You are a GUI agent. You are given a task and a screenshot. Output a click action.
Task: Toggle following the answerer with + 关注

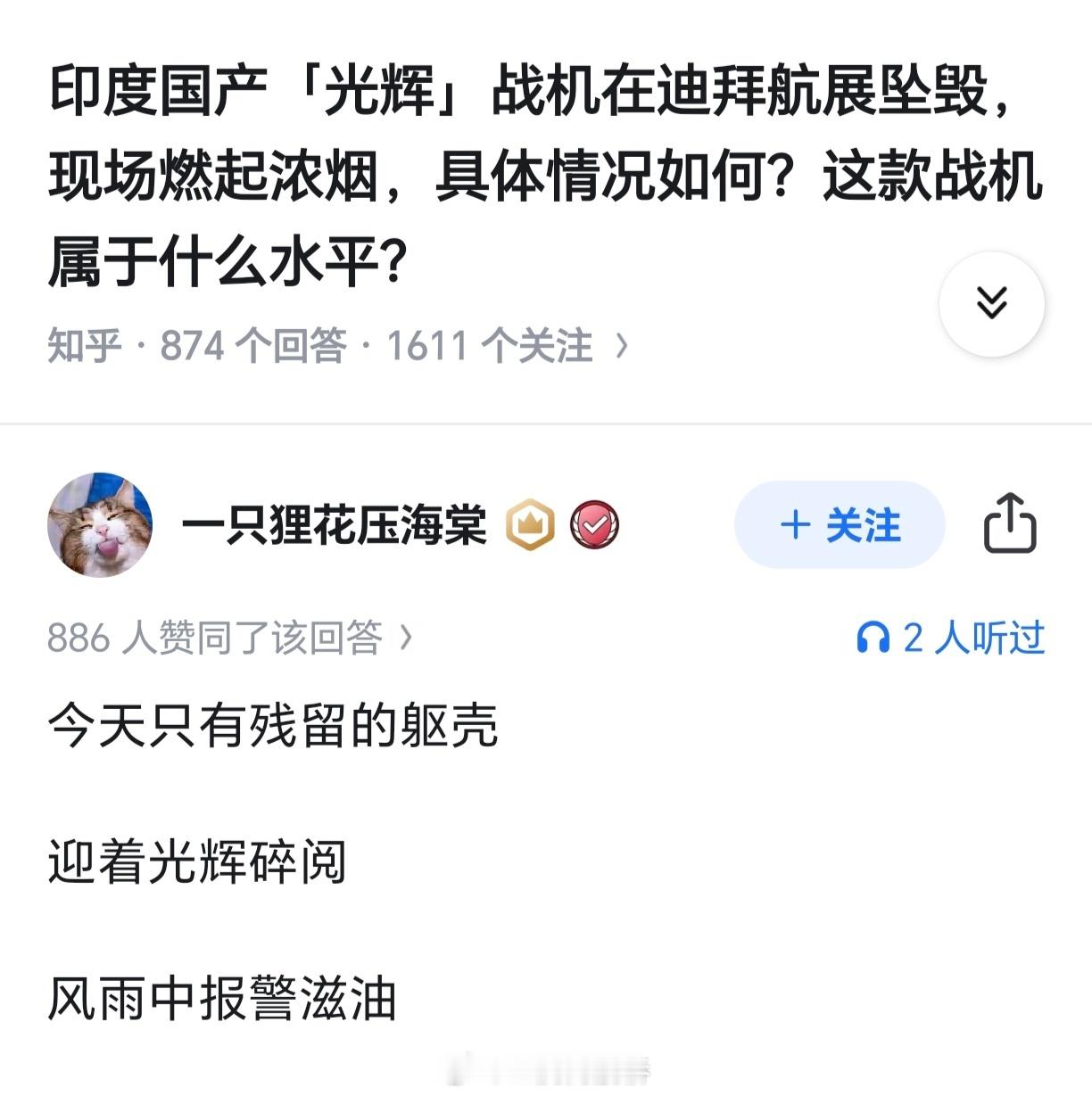tap(839, 526)
